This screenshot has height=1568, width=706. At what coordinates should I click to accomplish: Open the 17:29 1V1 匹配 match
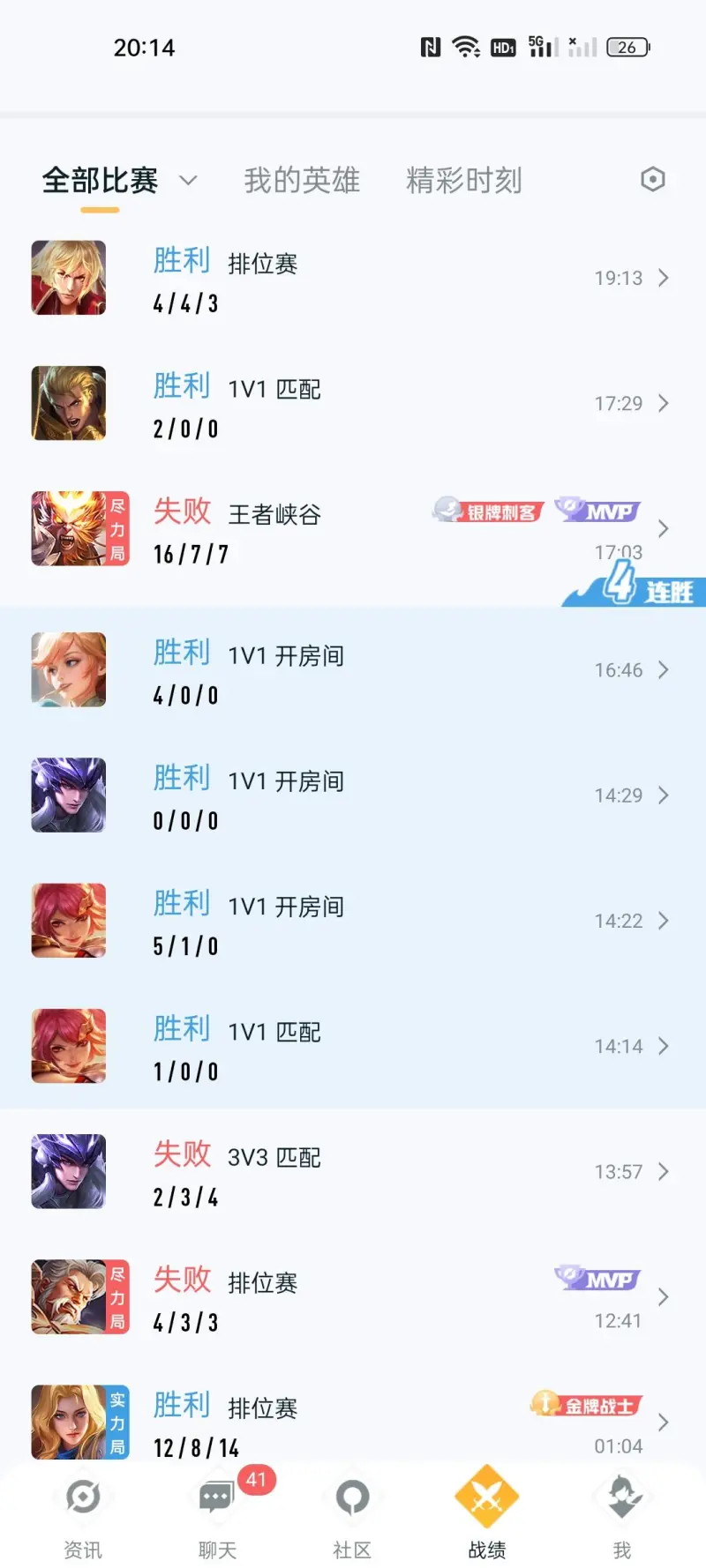(x=353, y=404)
